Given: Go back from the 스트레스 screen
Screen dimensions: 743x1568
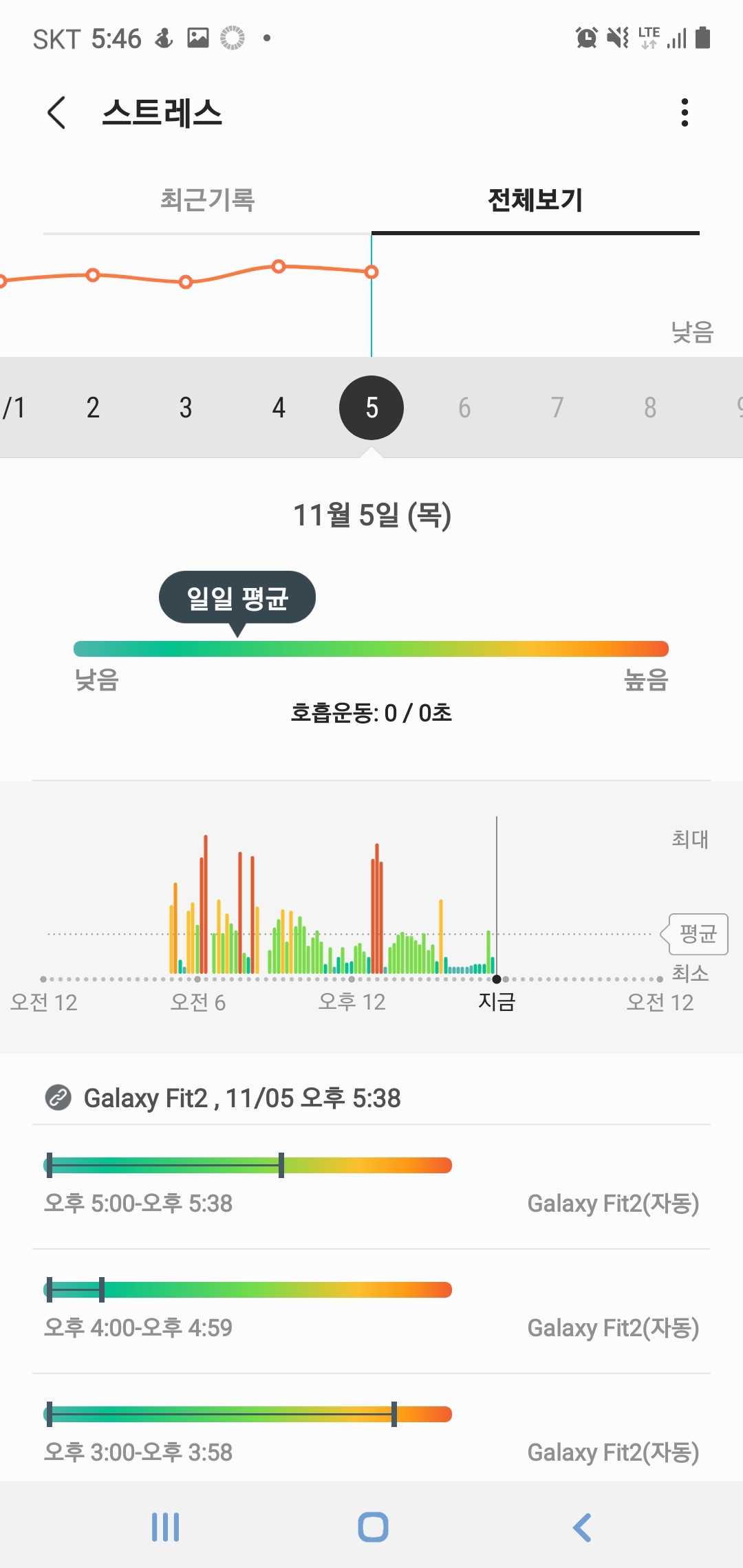Looking at the screenshot, I should 56,113.
